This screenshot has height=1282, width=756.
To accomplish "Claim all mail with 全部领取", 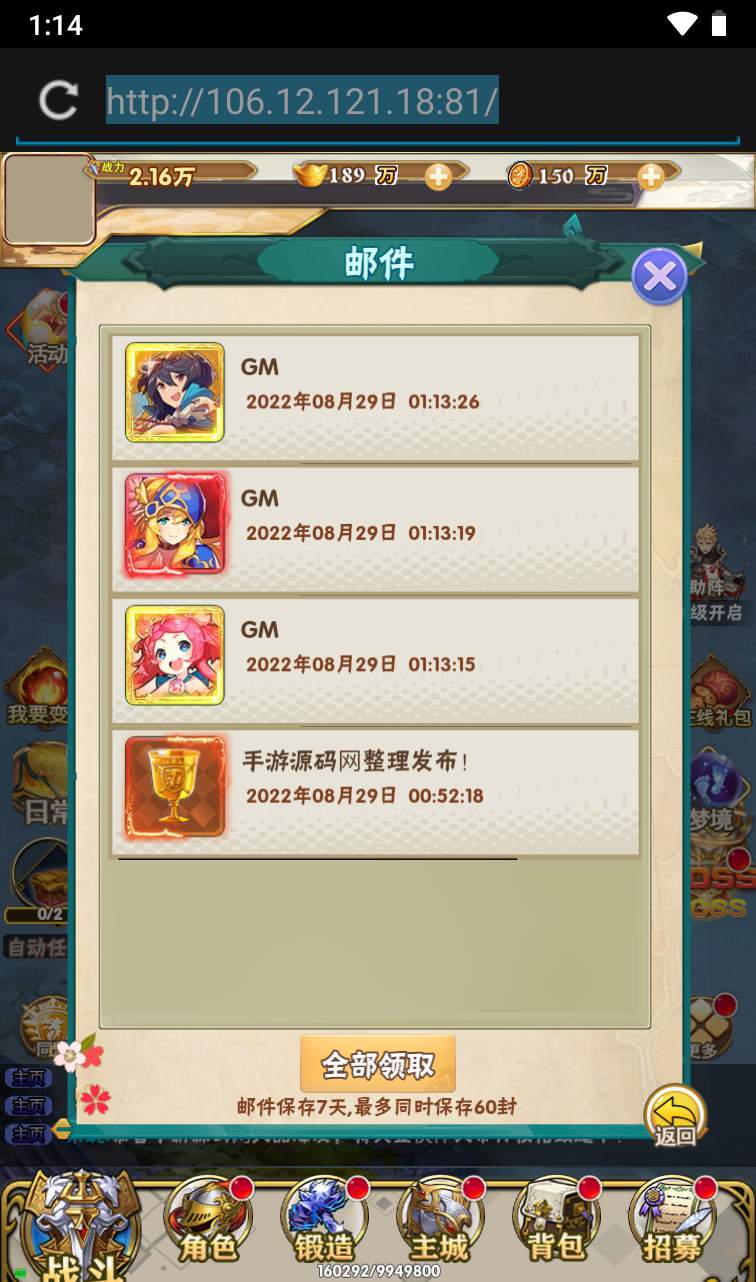I will point(377,1064).
